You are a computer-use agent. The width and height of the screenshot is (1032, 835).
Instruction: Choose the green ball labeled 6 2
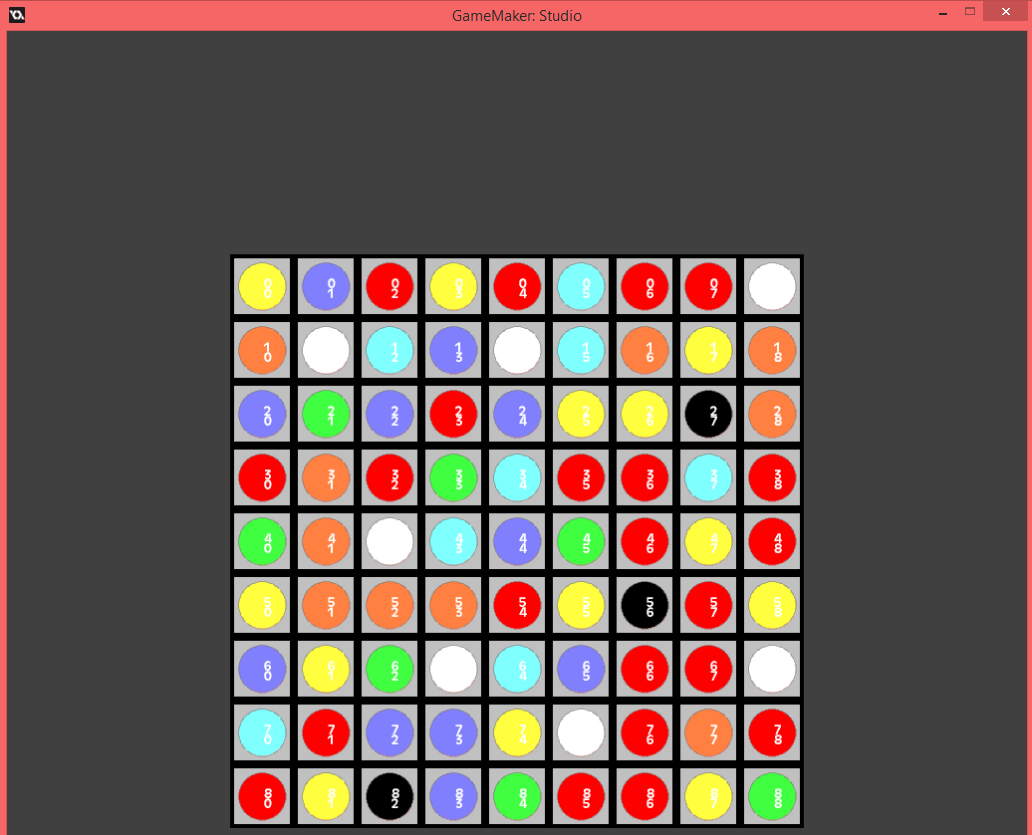pyautogui.click(x=390, y=668)
